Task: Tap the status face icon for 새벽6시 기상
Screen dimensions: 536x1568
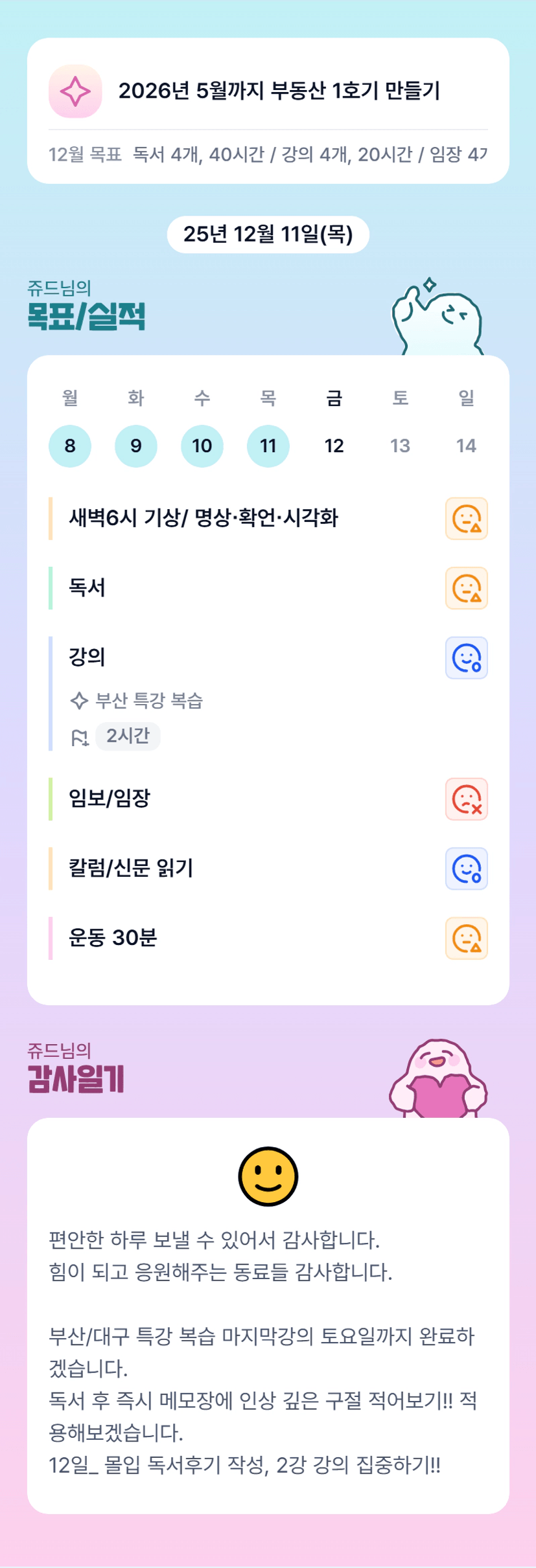Action: coord(467,518)
